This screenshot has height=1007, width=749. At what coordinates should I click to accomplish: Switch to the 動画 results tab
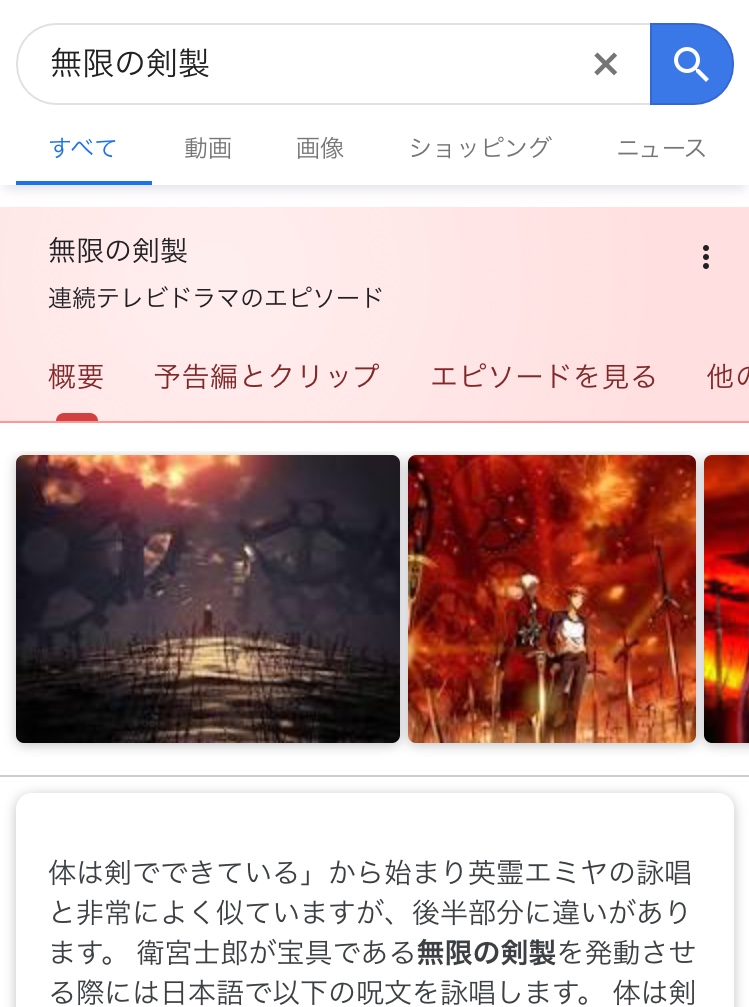click(x=208, y=149)
